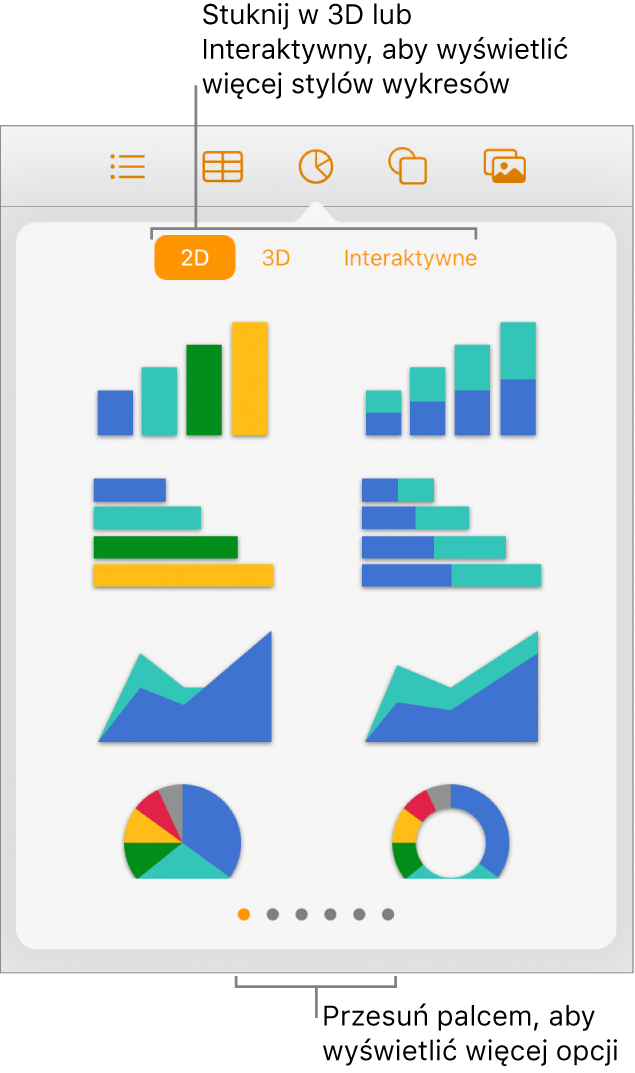Open the list icon in the toolbar
Viewport: 635px width, 1073px height.
(x=128, y=166)
